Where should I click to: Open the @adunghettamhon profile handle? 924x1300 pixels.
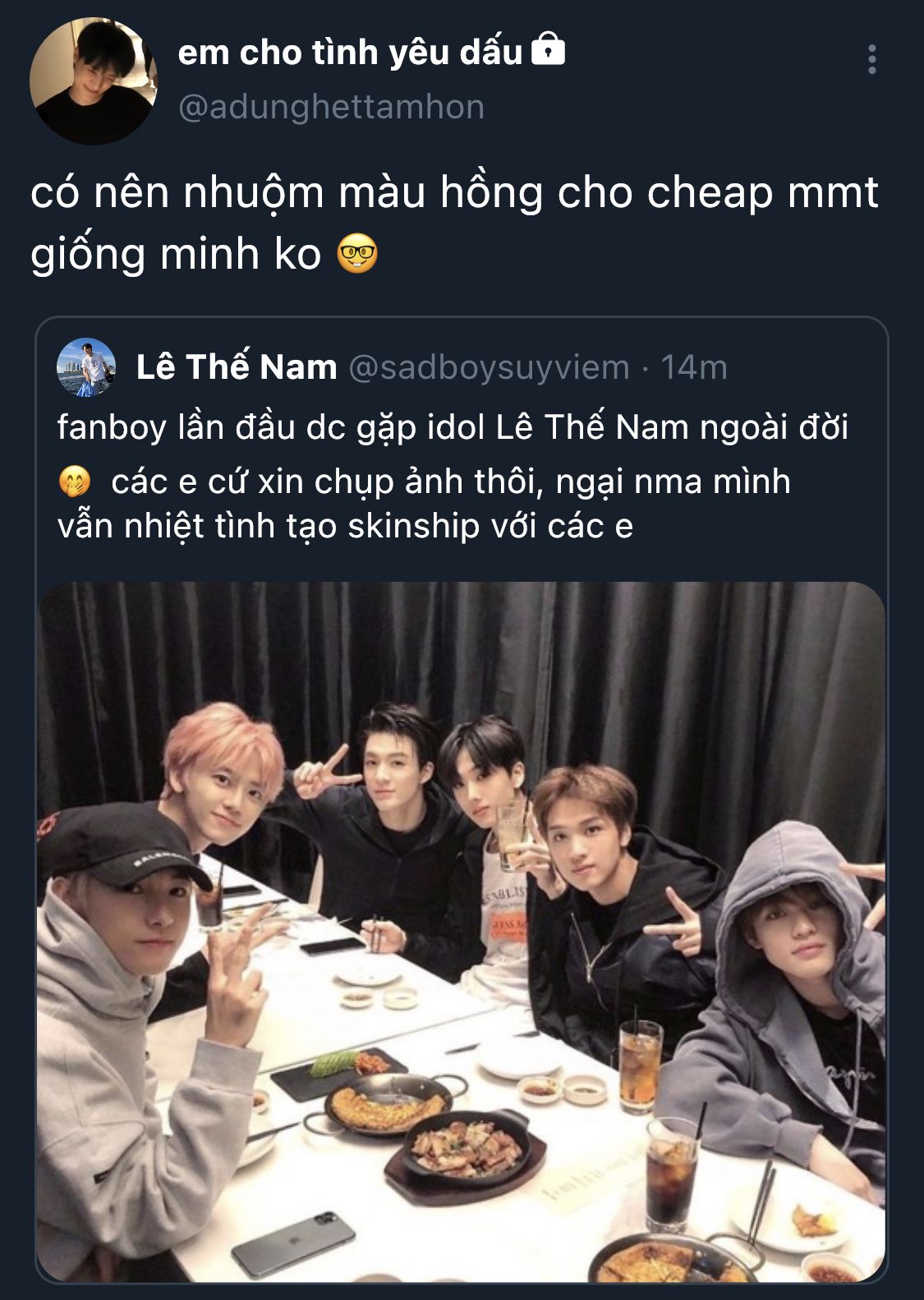click(331, 107)
